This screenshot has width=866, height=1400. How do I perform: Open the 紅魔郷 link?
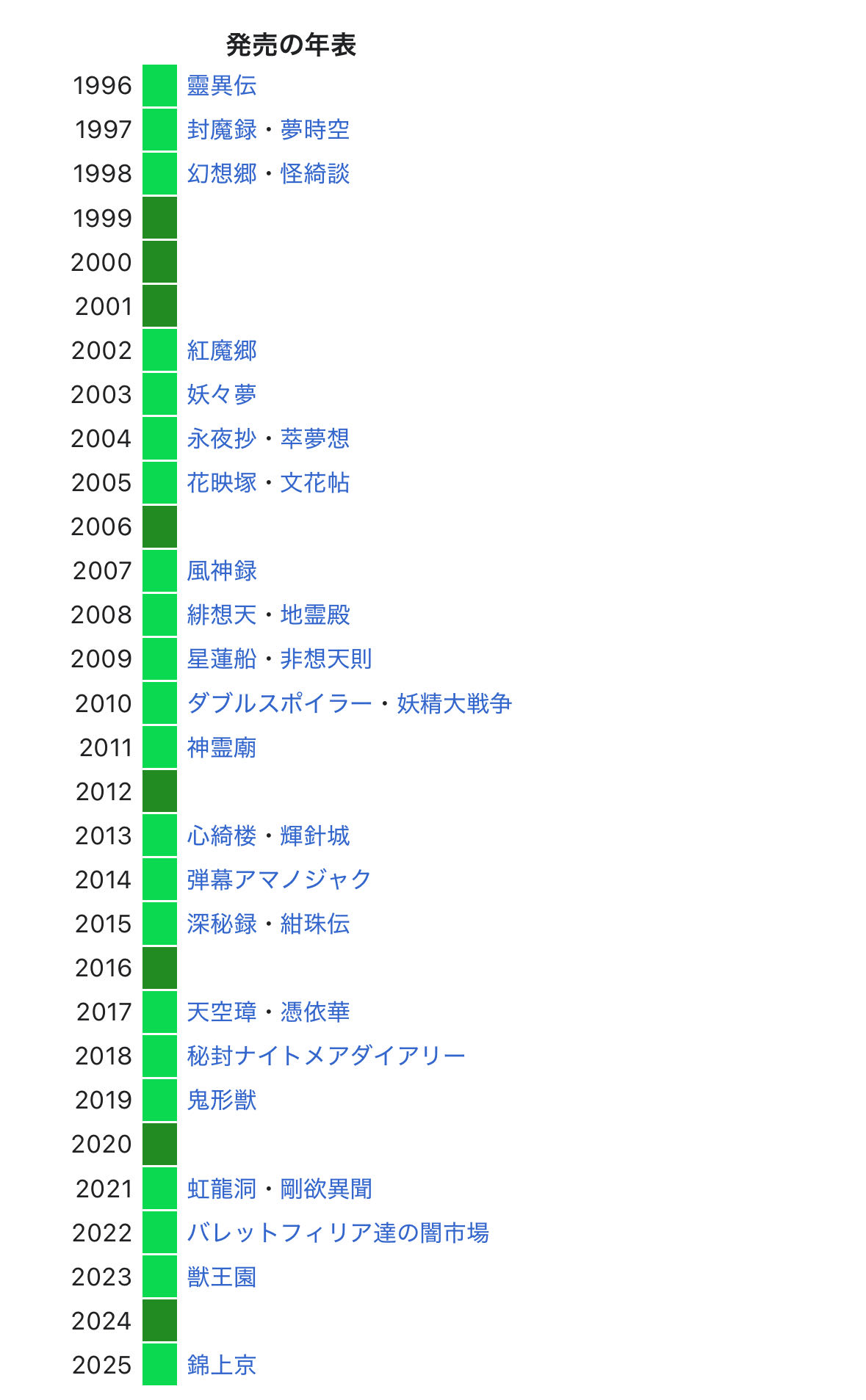(221, 350)
